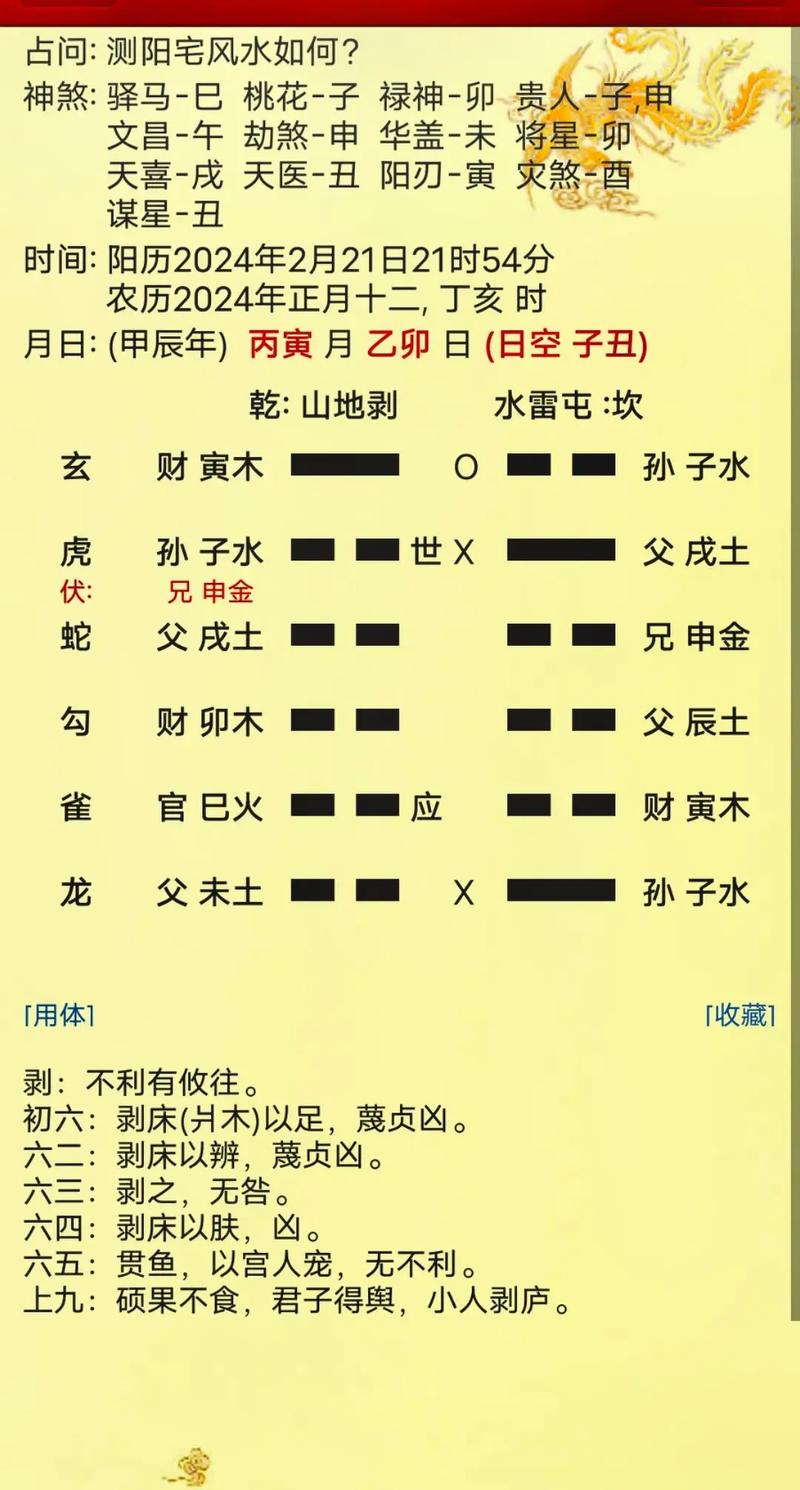Open the 用体 link

[59, 1015]
